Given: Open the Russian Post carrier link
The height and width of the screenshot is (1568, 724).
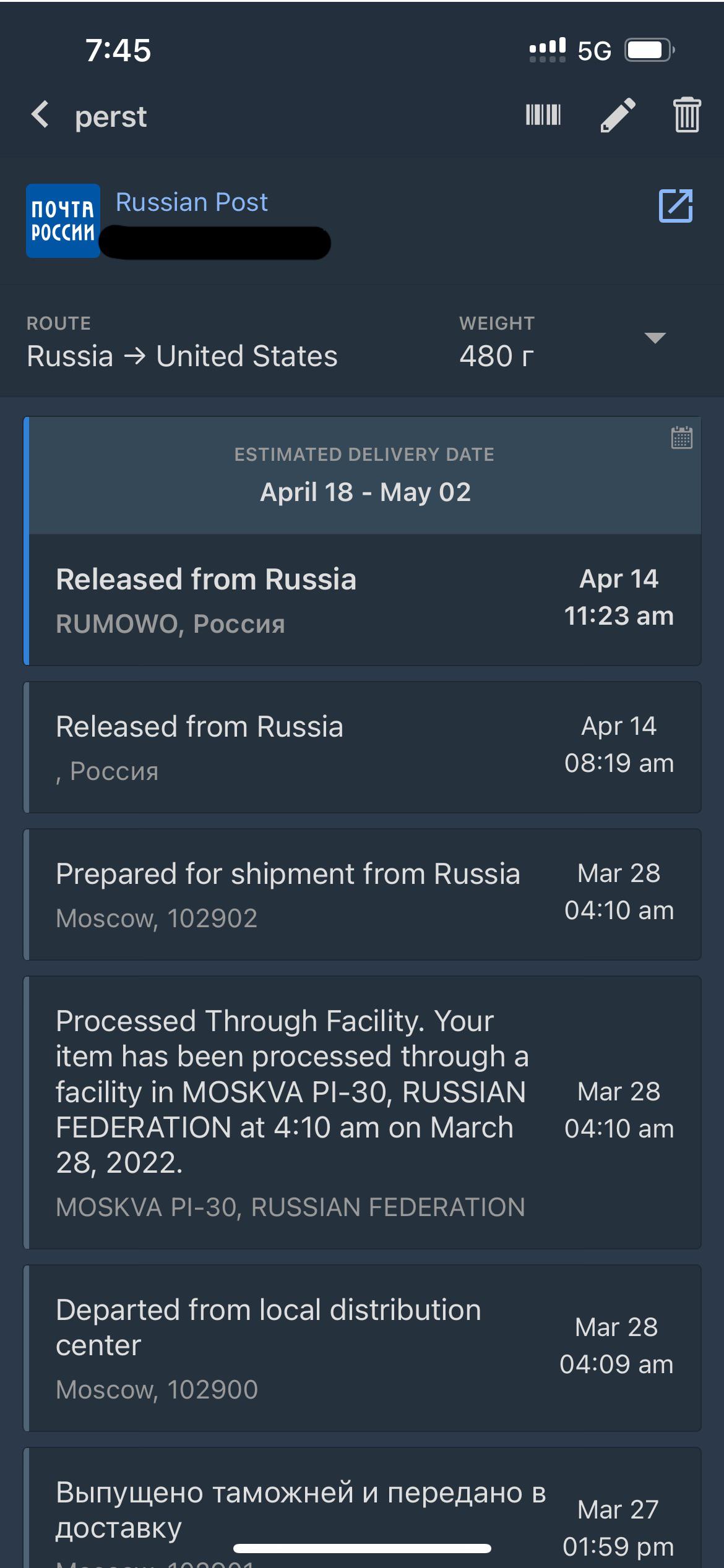Looking at the screenshot, I should coord(191,202).
